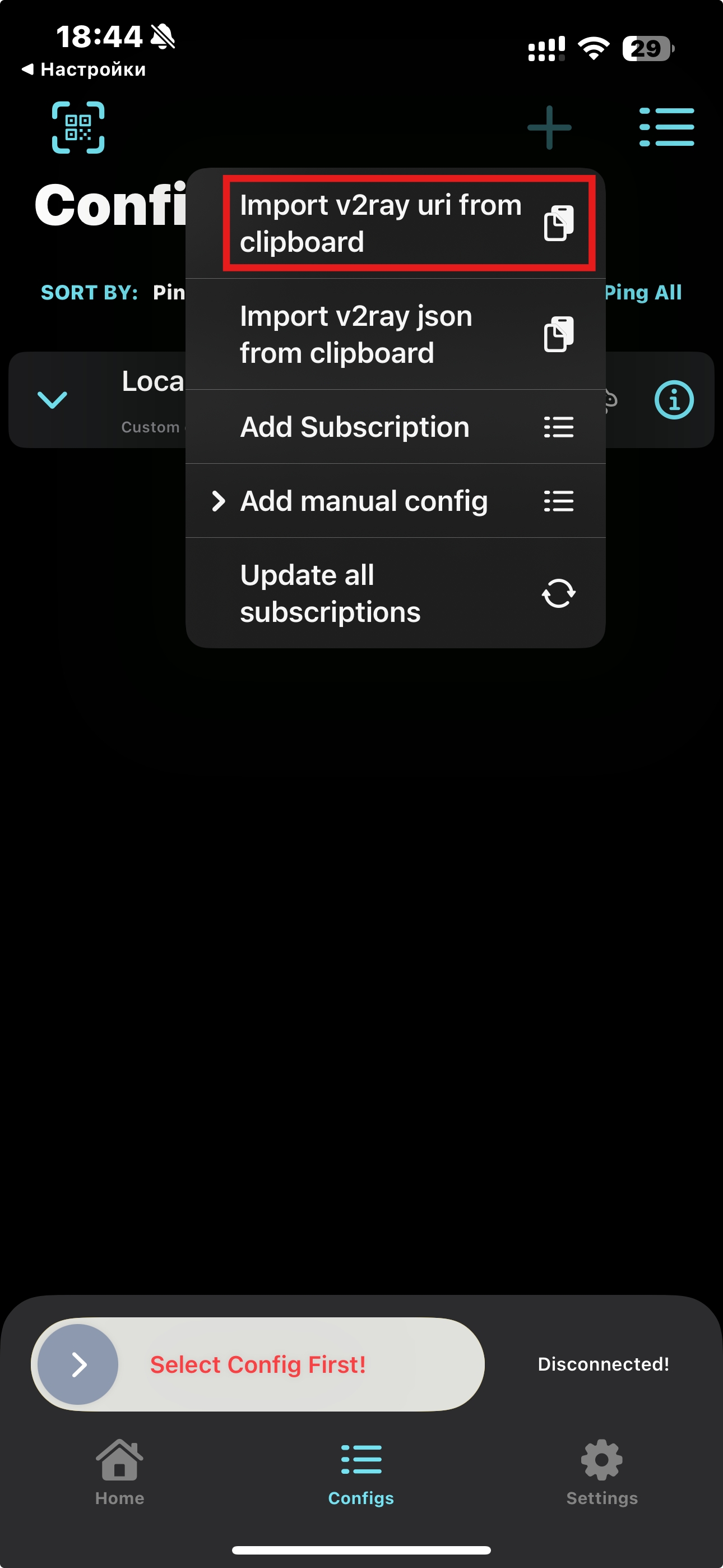Screen dimensions: 723x1568
Task: Choose Import v2ray json from clipboard
Action: (396, 334)
